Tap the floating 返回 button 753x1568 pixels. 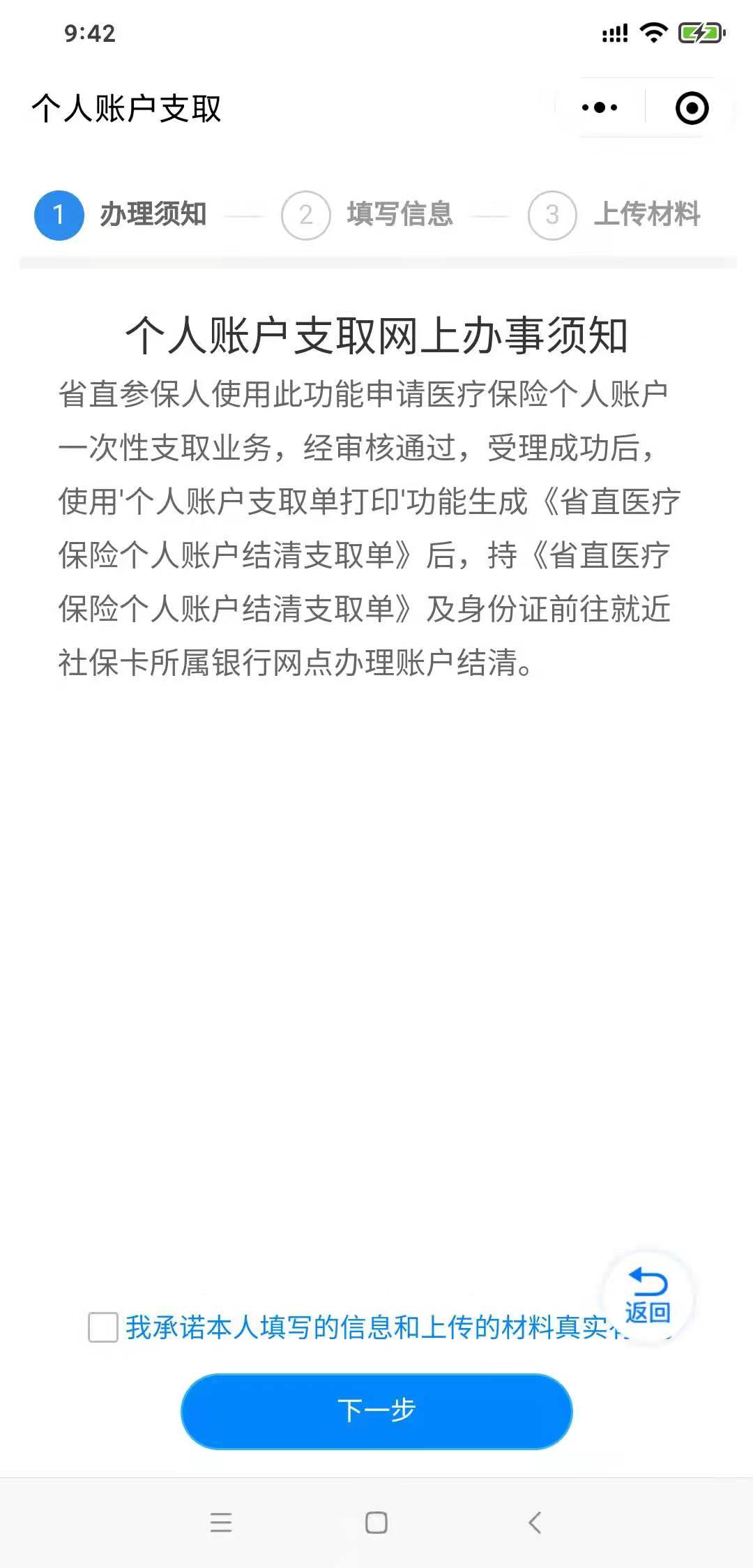pyautogui.click(x=648, y=1297)
